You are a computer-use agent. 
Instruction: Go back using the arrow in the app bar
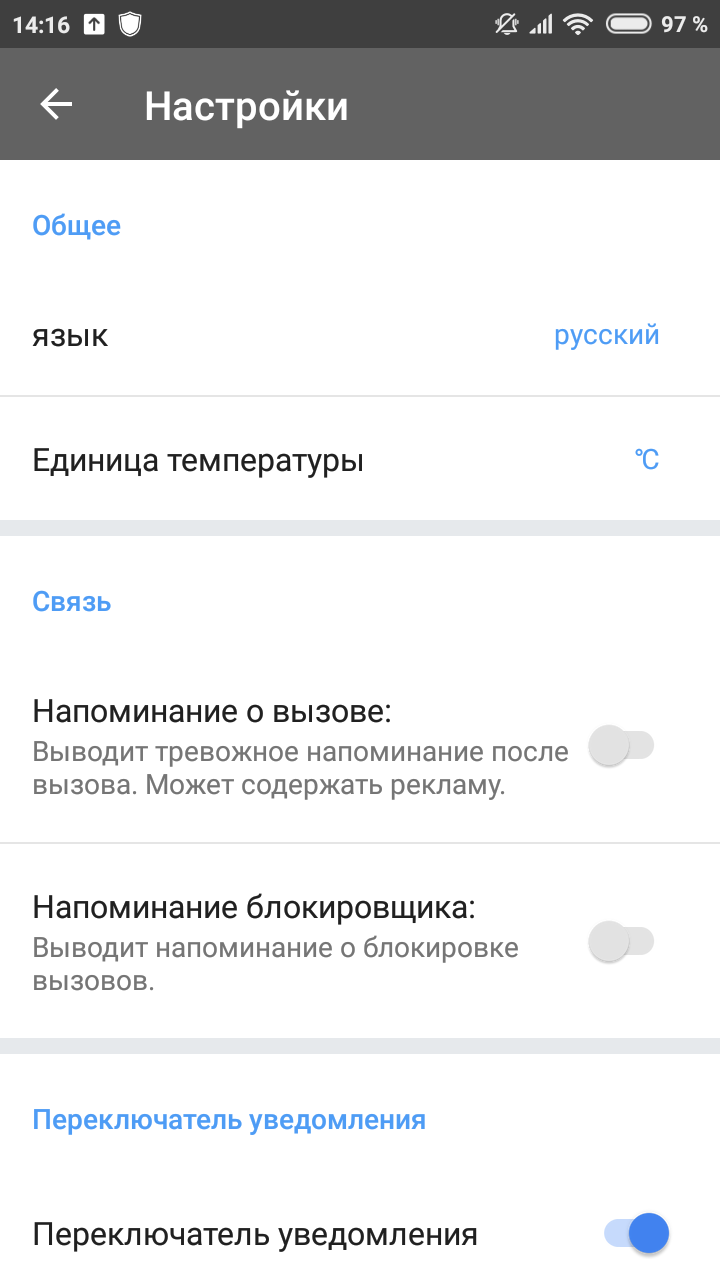coord(56,104)
